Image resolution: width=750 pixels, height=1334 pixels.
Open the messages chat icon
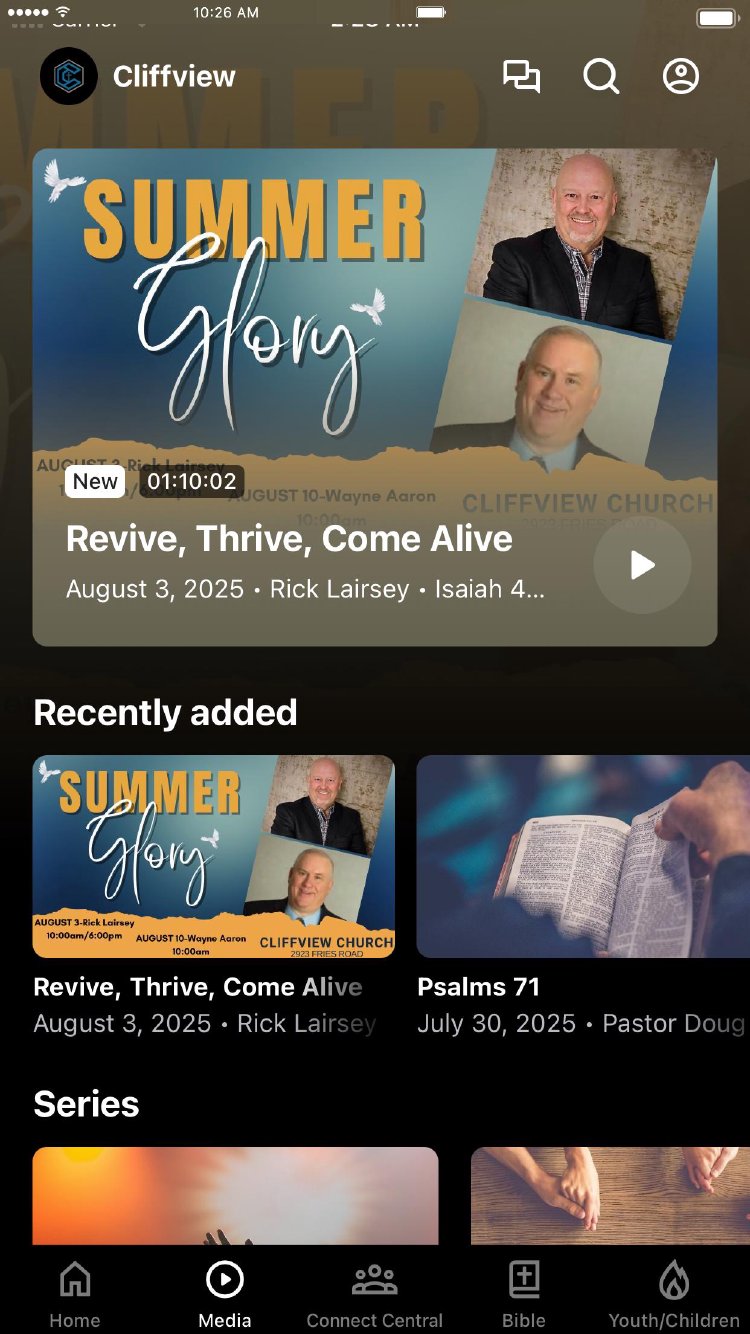(x=521, y=77)
